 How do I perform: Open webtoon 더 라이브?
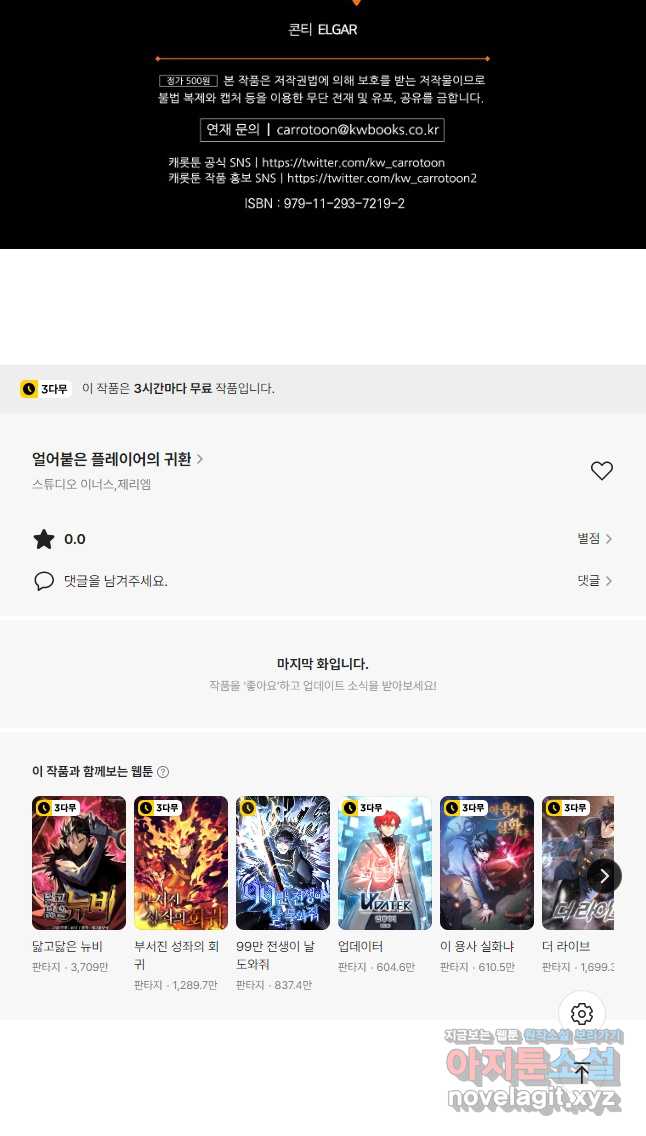pos(575,863)
